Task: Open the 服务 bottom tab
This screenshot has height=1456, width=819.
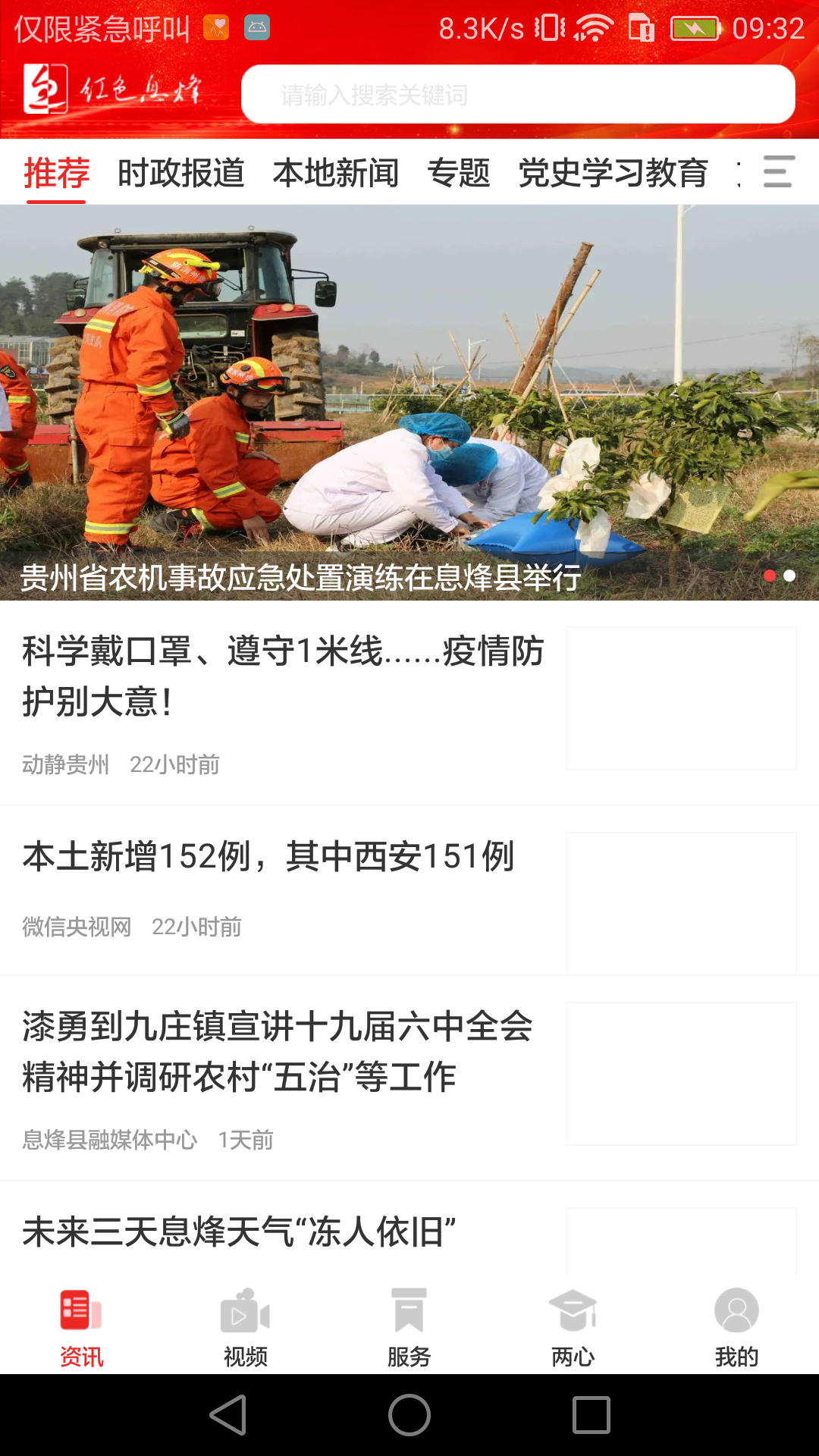Action: (409, 1327)
